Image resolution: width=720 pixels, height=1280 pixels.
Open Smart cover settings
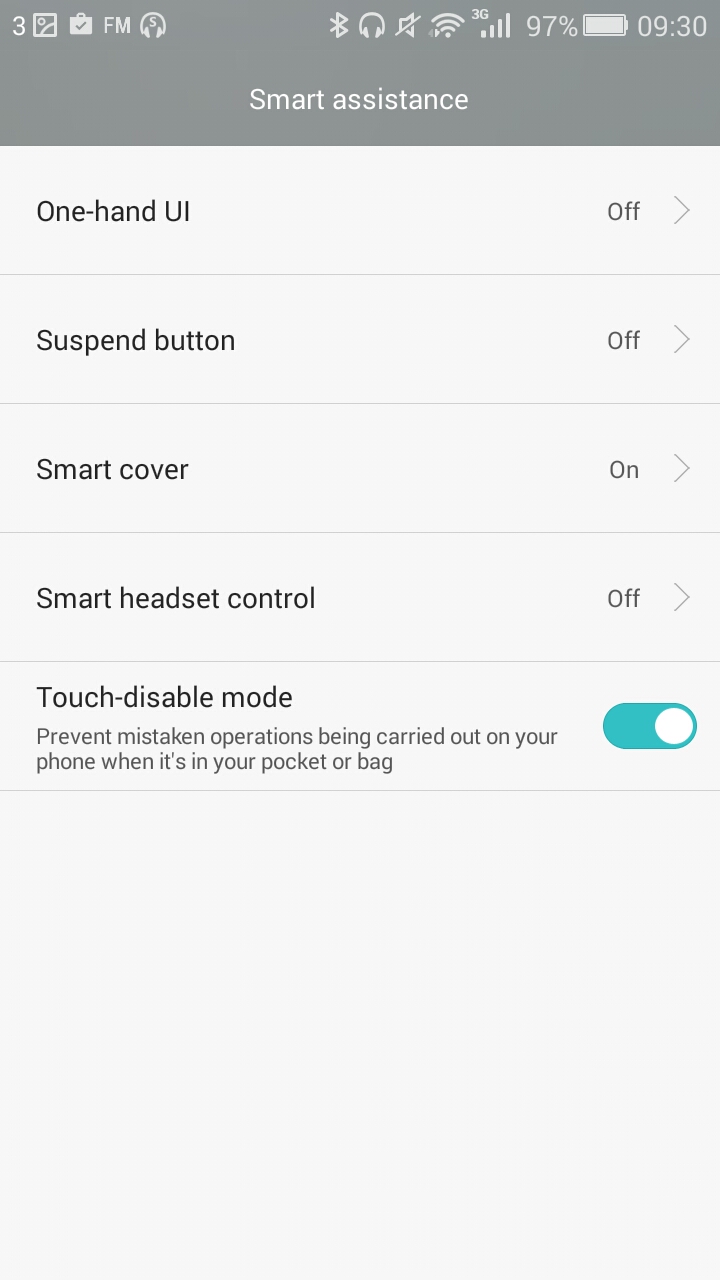(x=360, y=469)
